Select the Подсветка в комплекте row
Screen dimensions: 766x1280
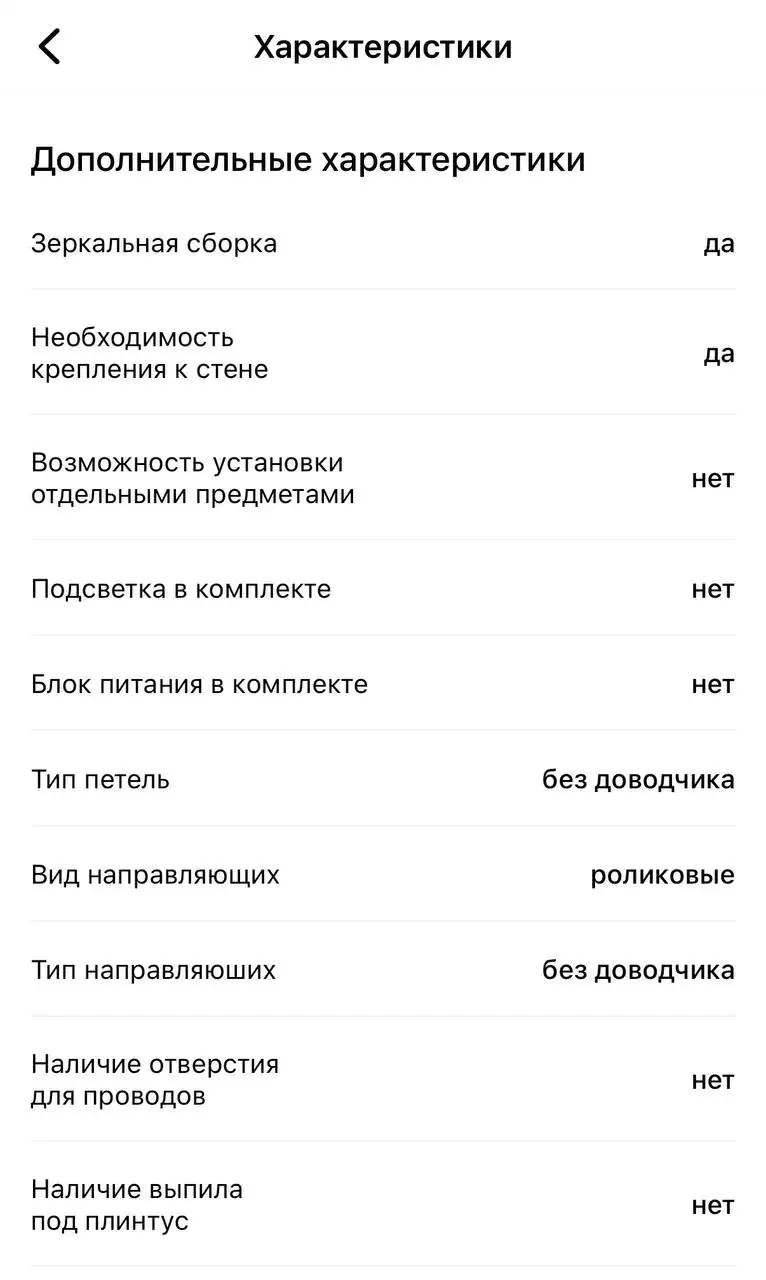tap(181, 589)
